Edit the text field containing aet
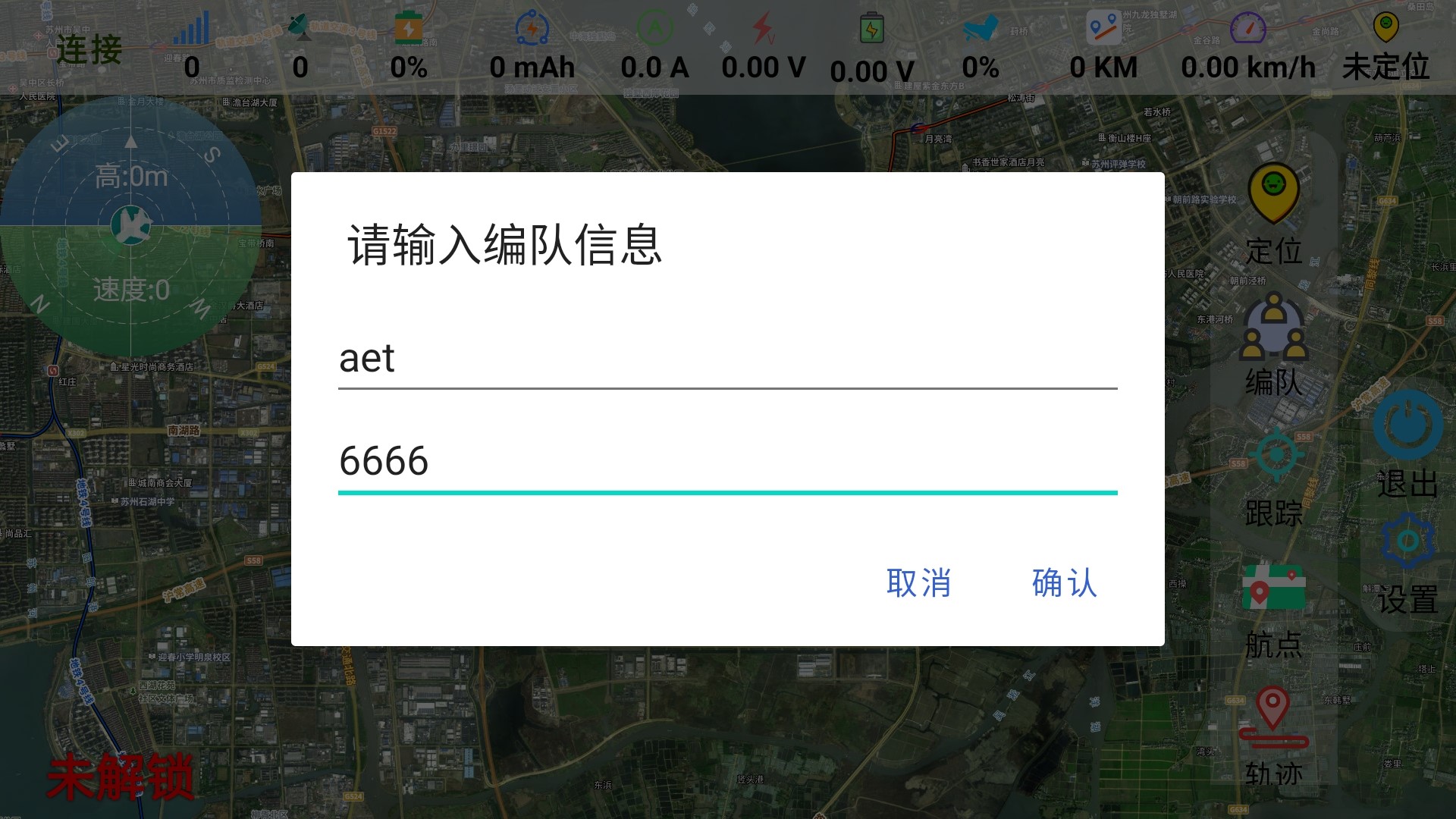 [726, 359]
